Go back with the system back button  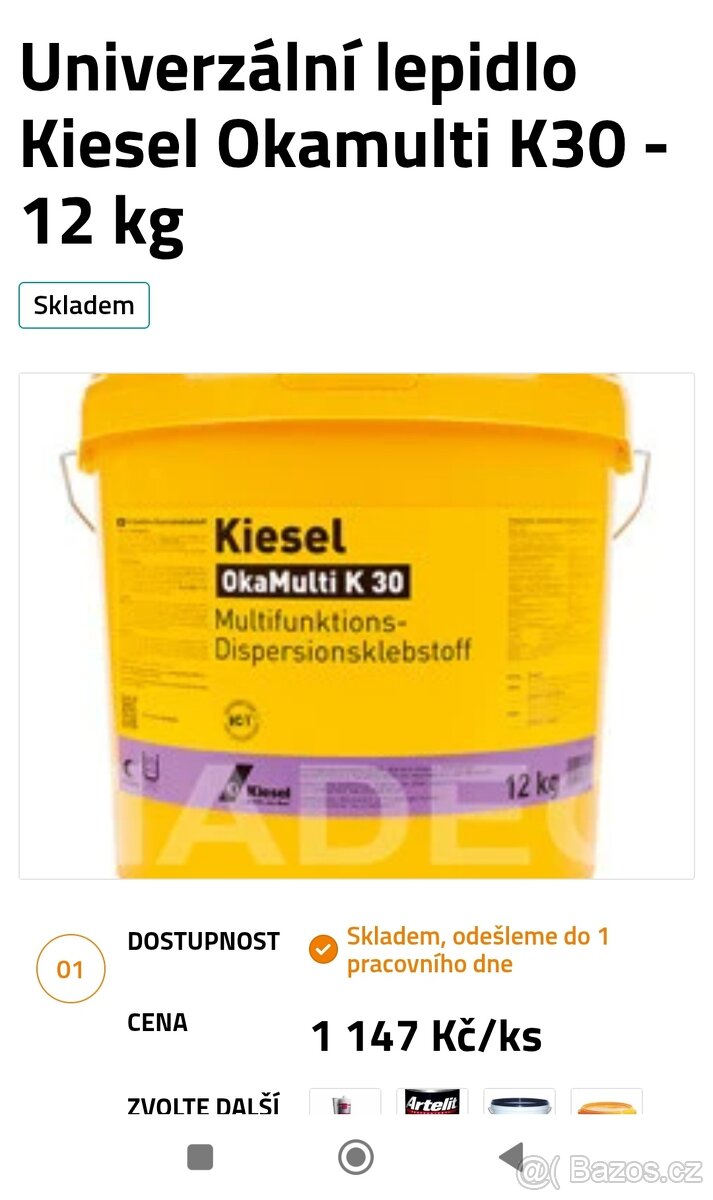(x=511, y=1157)
